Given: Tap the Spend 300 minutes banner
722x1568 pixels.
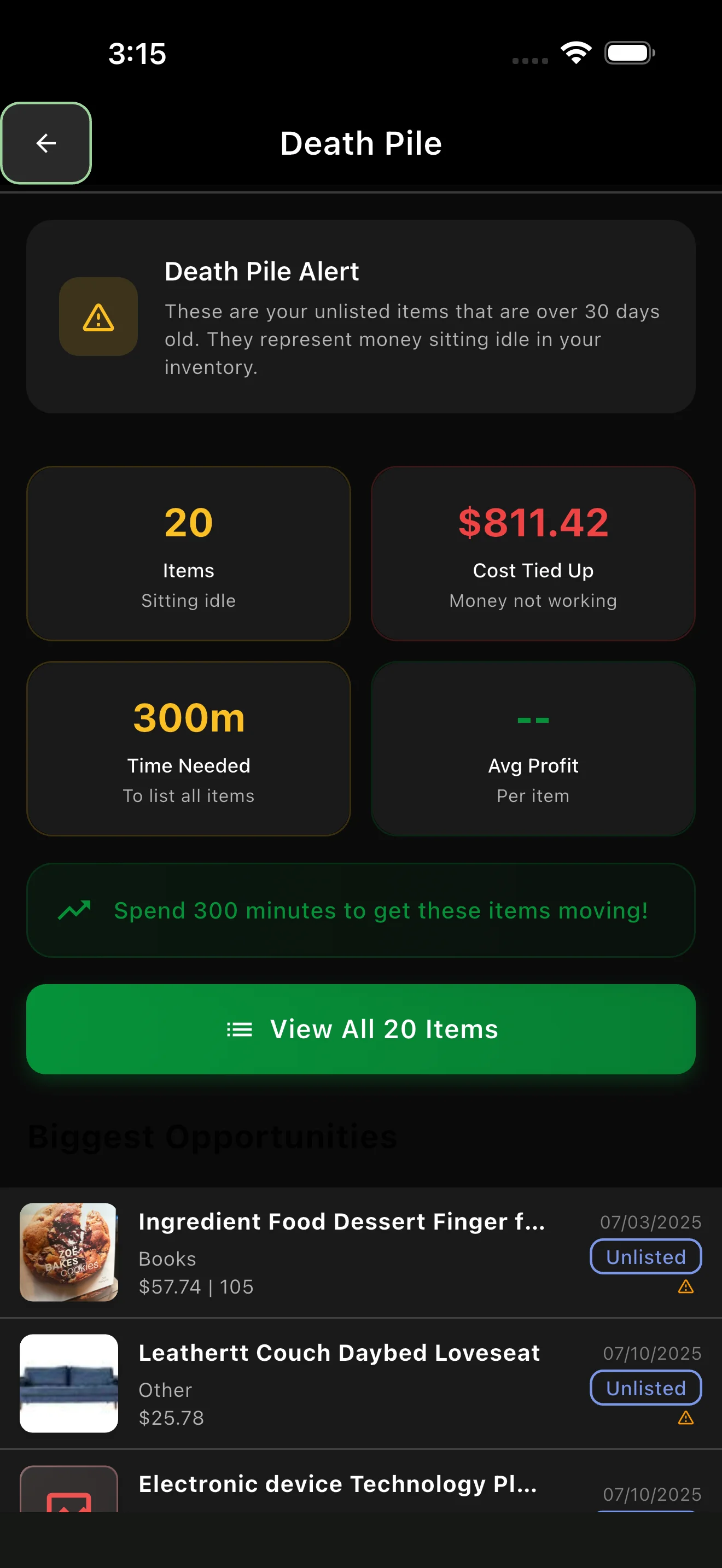Looking at the screenshot, I should coord(361,911).
